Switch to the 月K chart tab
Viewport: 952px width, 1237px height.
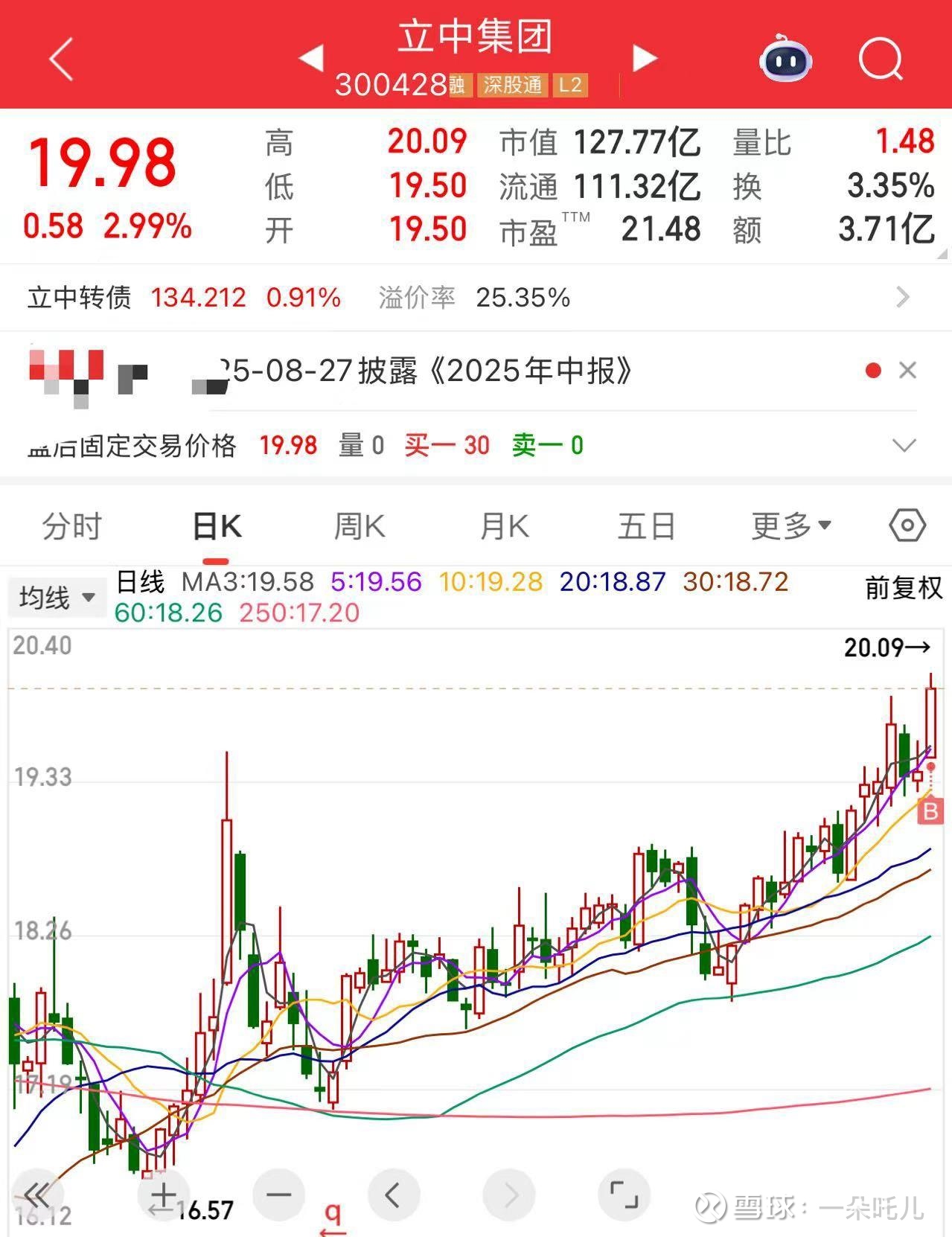pos(504,527)
